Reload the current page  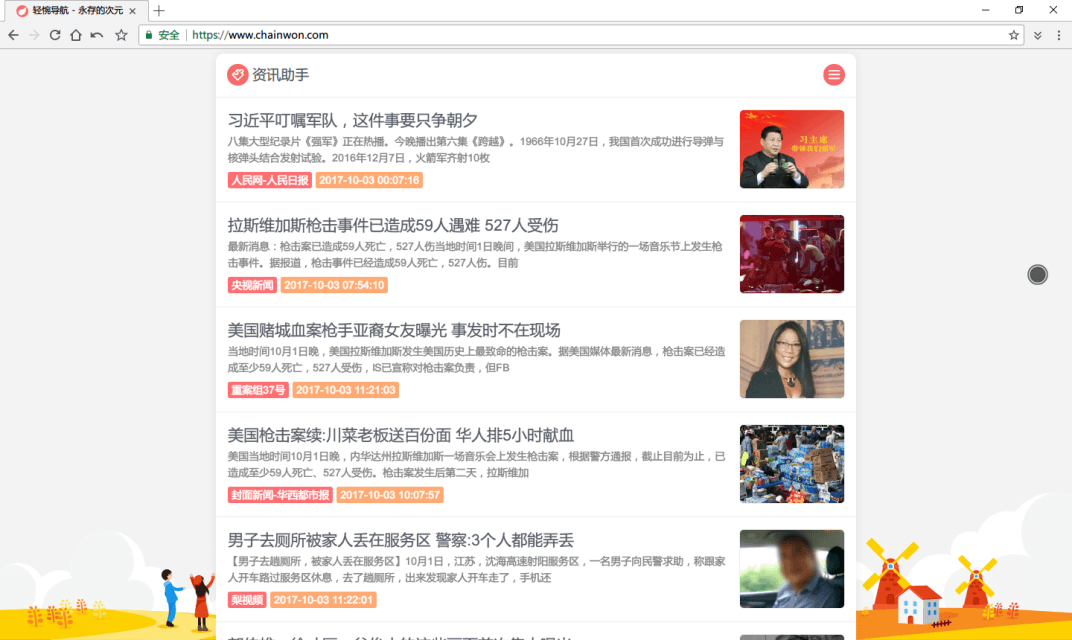[x=54, y=35]
